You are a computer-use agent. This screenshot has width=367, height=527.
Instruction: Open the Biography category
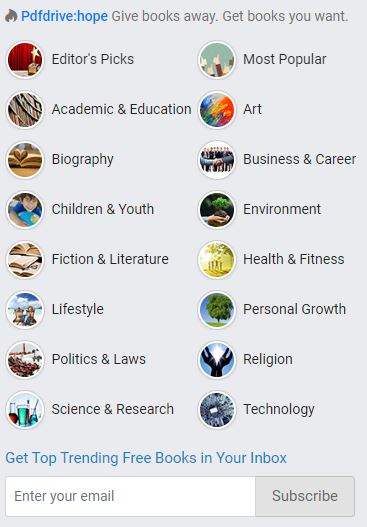point(83,159)
